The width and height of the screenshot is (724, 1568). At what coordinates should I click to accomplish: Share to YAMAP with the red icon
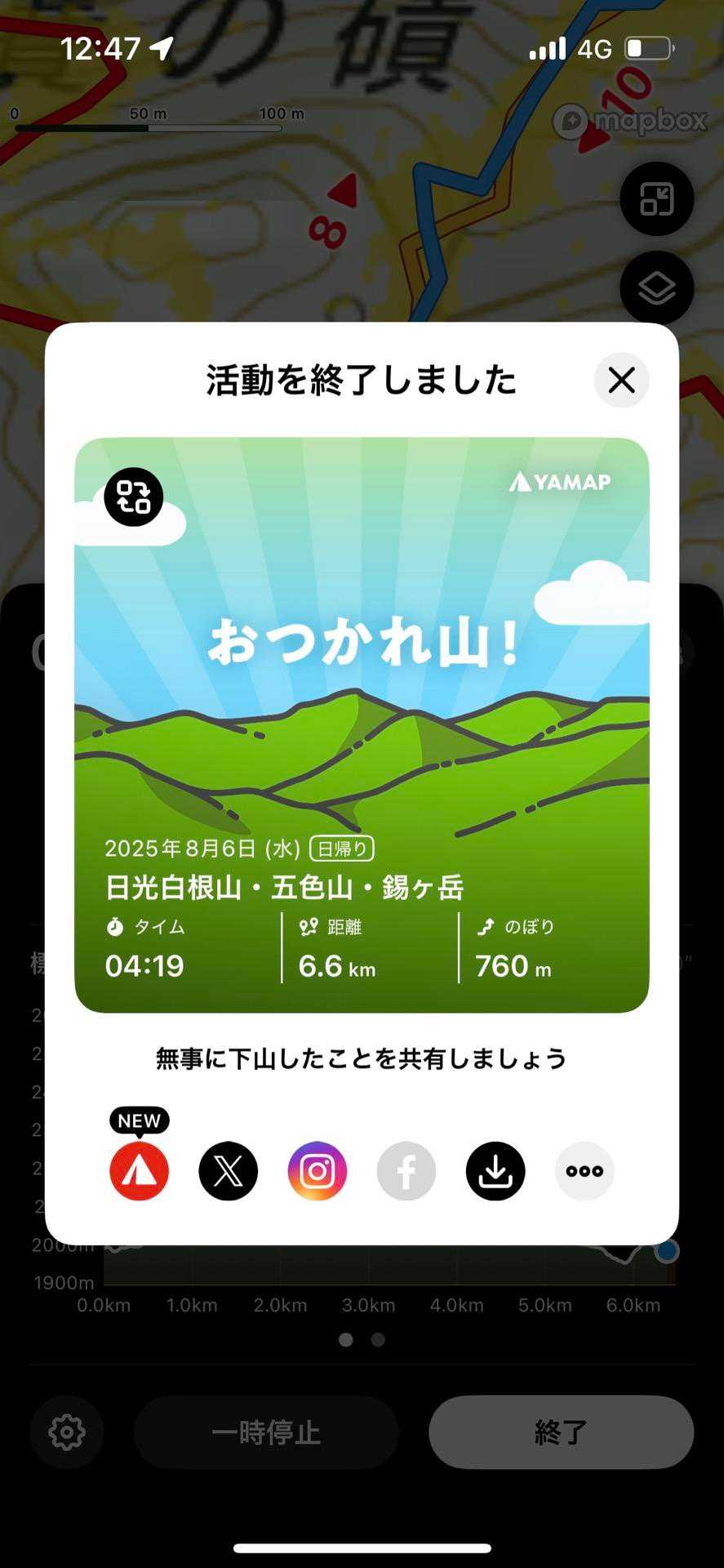pyautogui.click(x=140, y=1171)
